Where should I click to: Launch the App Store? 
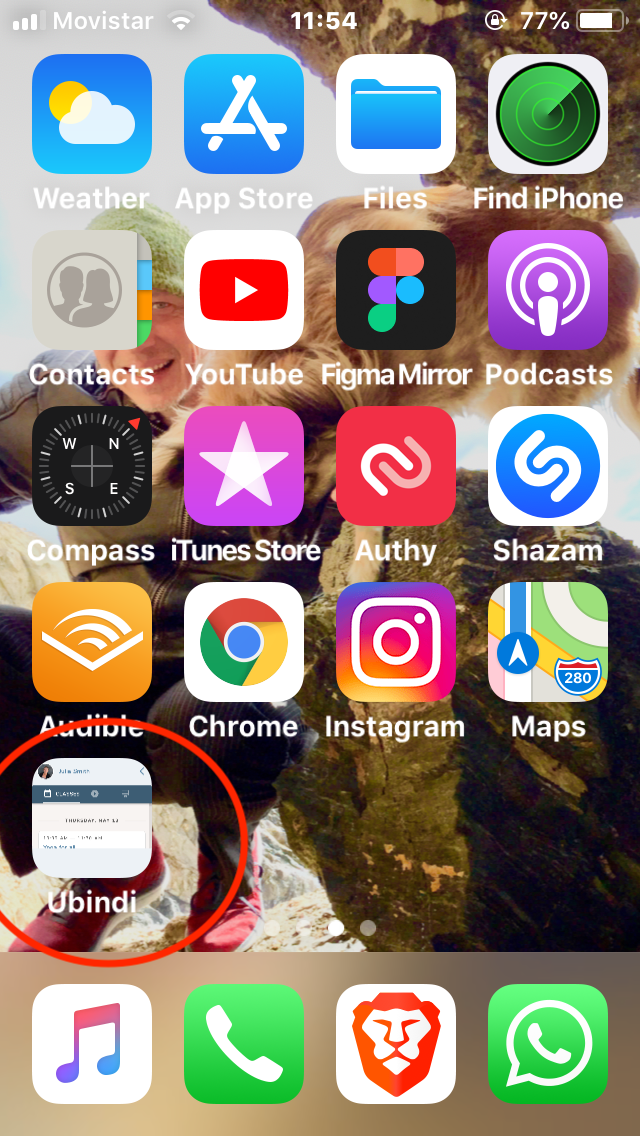coord(244,114)
